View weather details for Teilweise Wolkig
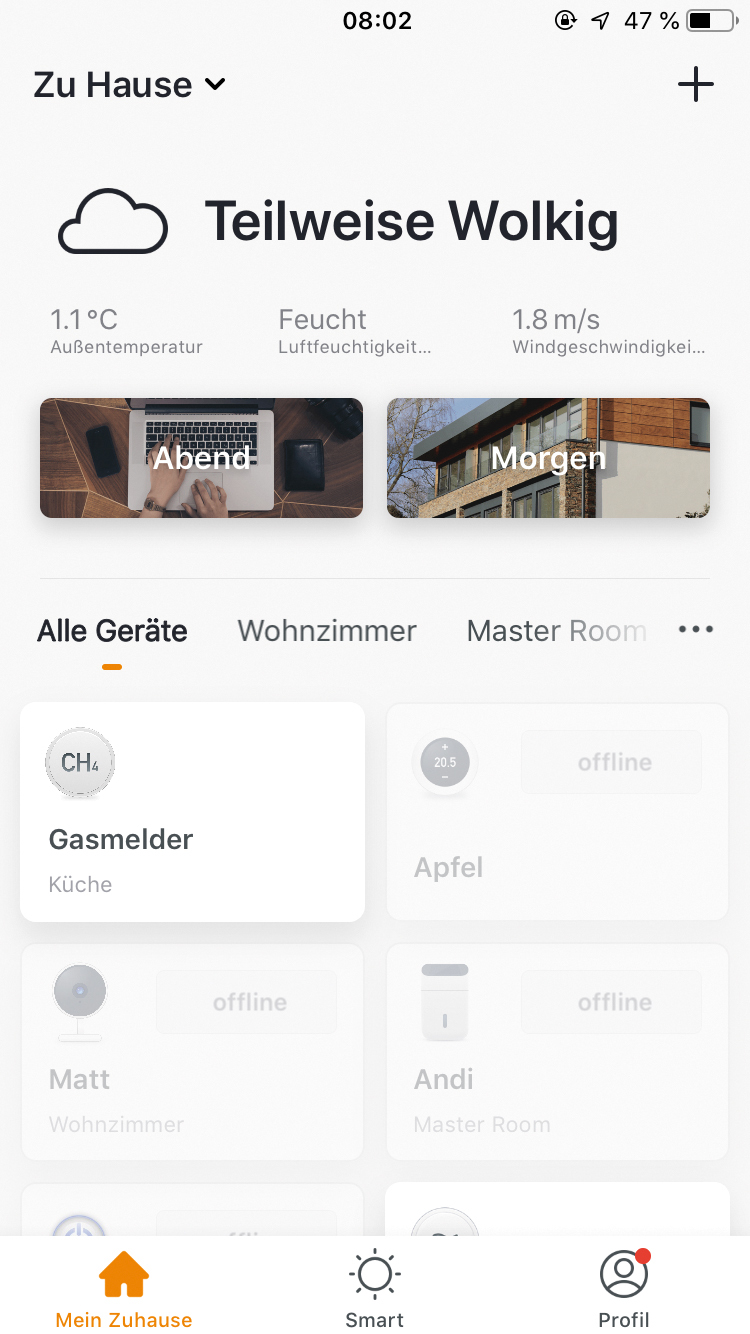The width and height of the screenshot is (750, 1334). coord(375,222)
